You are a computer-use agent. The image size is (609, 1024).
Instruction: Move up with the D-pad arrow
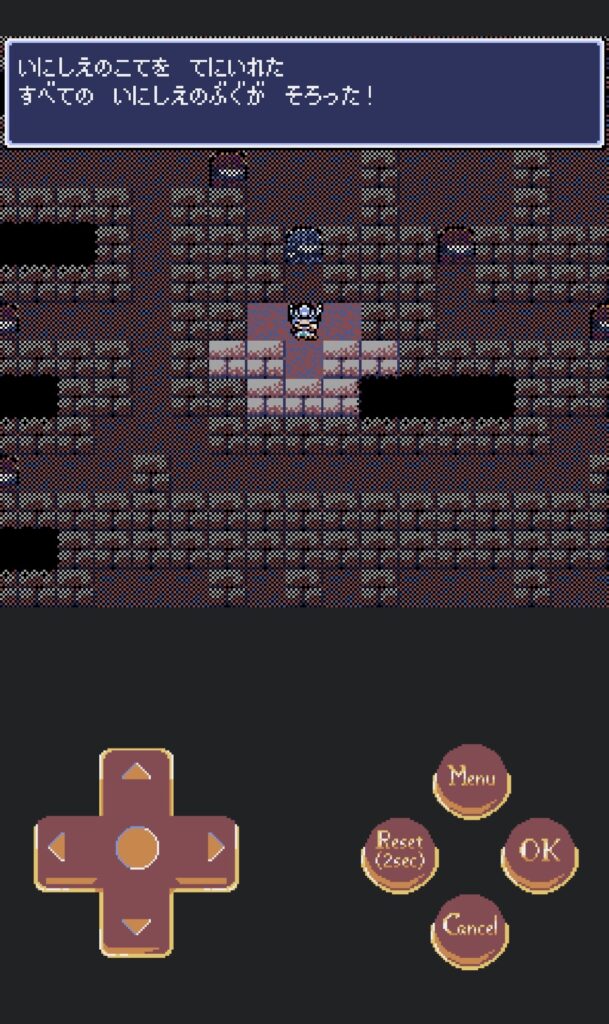pos(137,775)
